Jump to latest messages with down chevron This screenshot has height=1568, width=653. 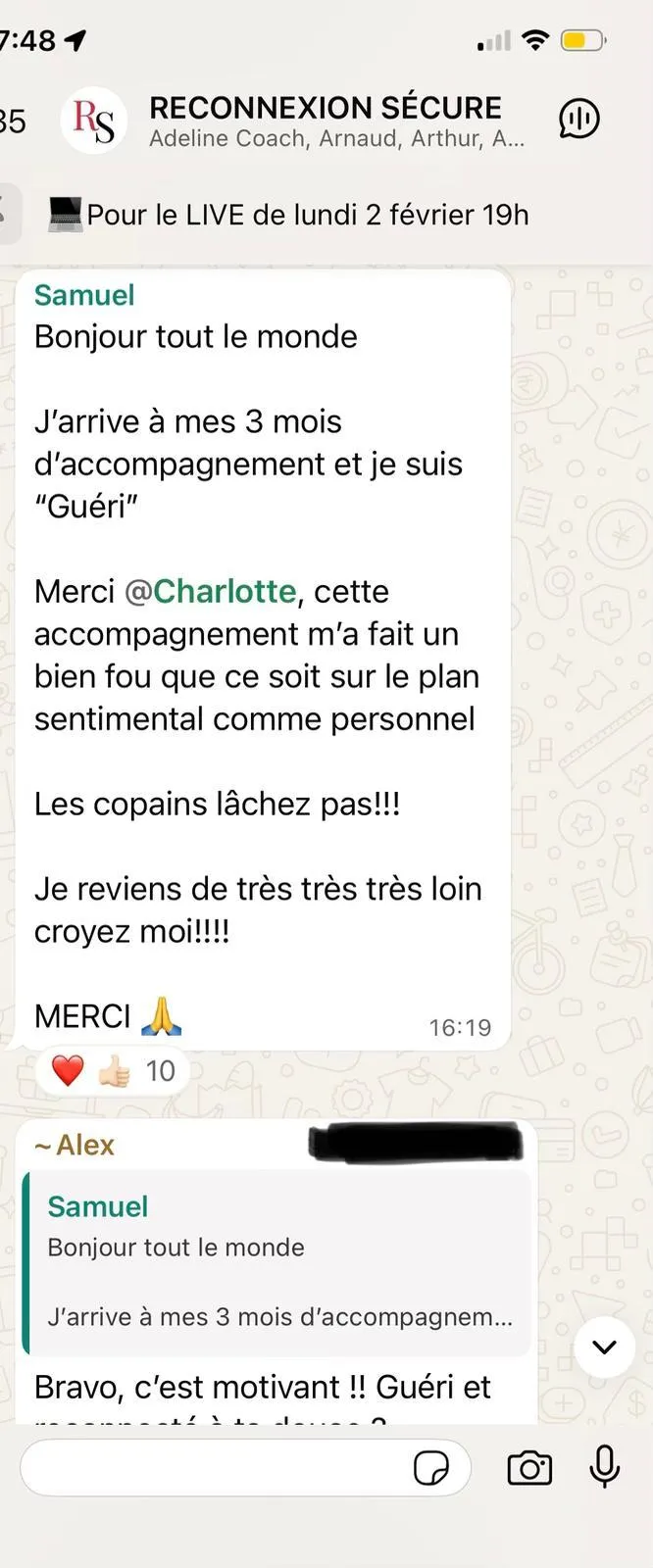pos(604,1347)
